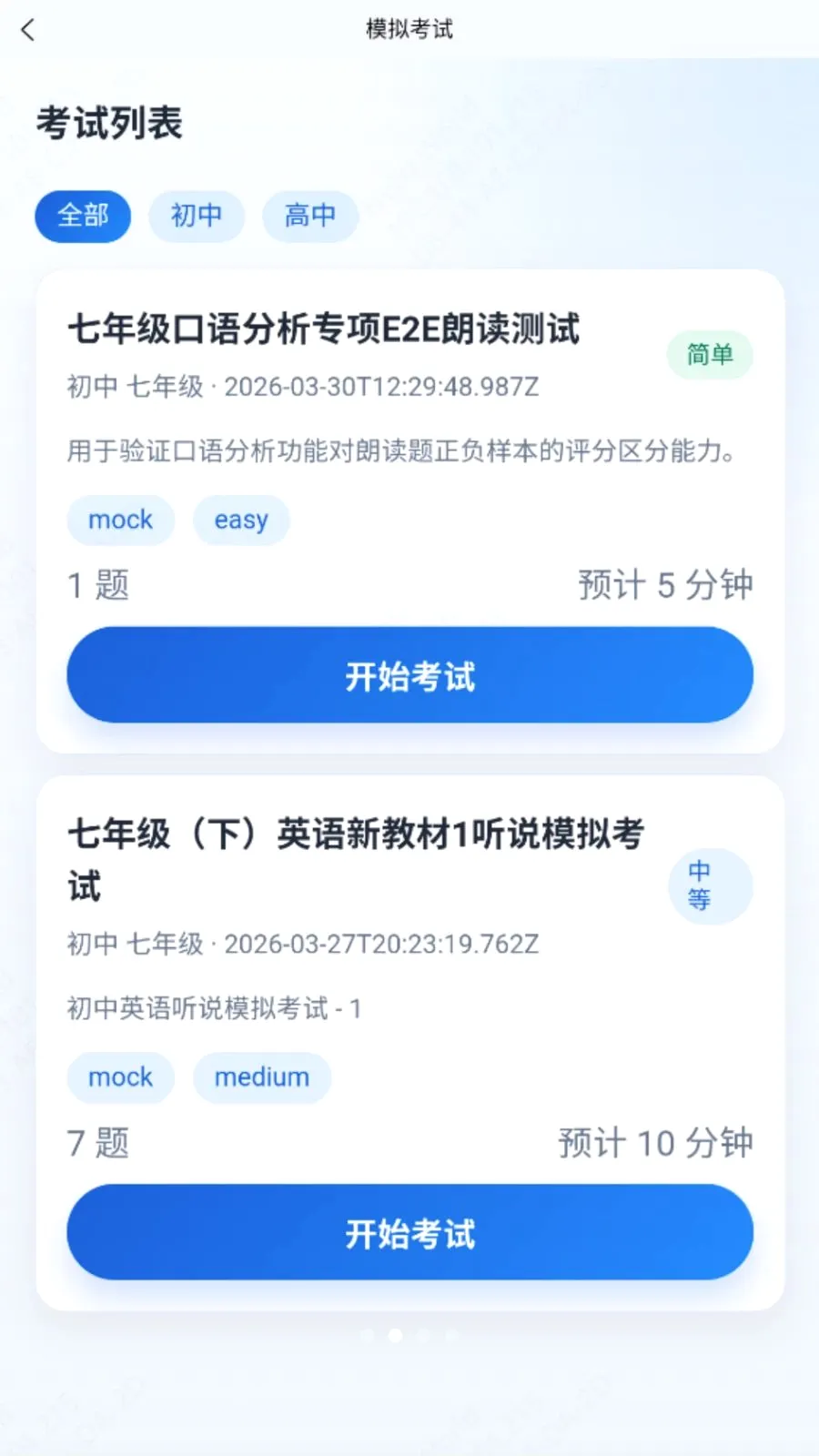Start the 七年级口语分析专项E2E朗读测试 exam
The height and width of the screenshot is (1456, 819).
click(409, 675)
